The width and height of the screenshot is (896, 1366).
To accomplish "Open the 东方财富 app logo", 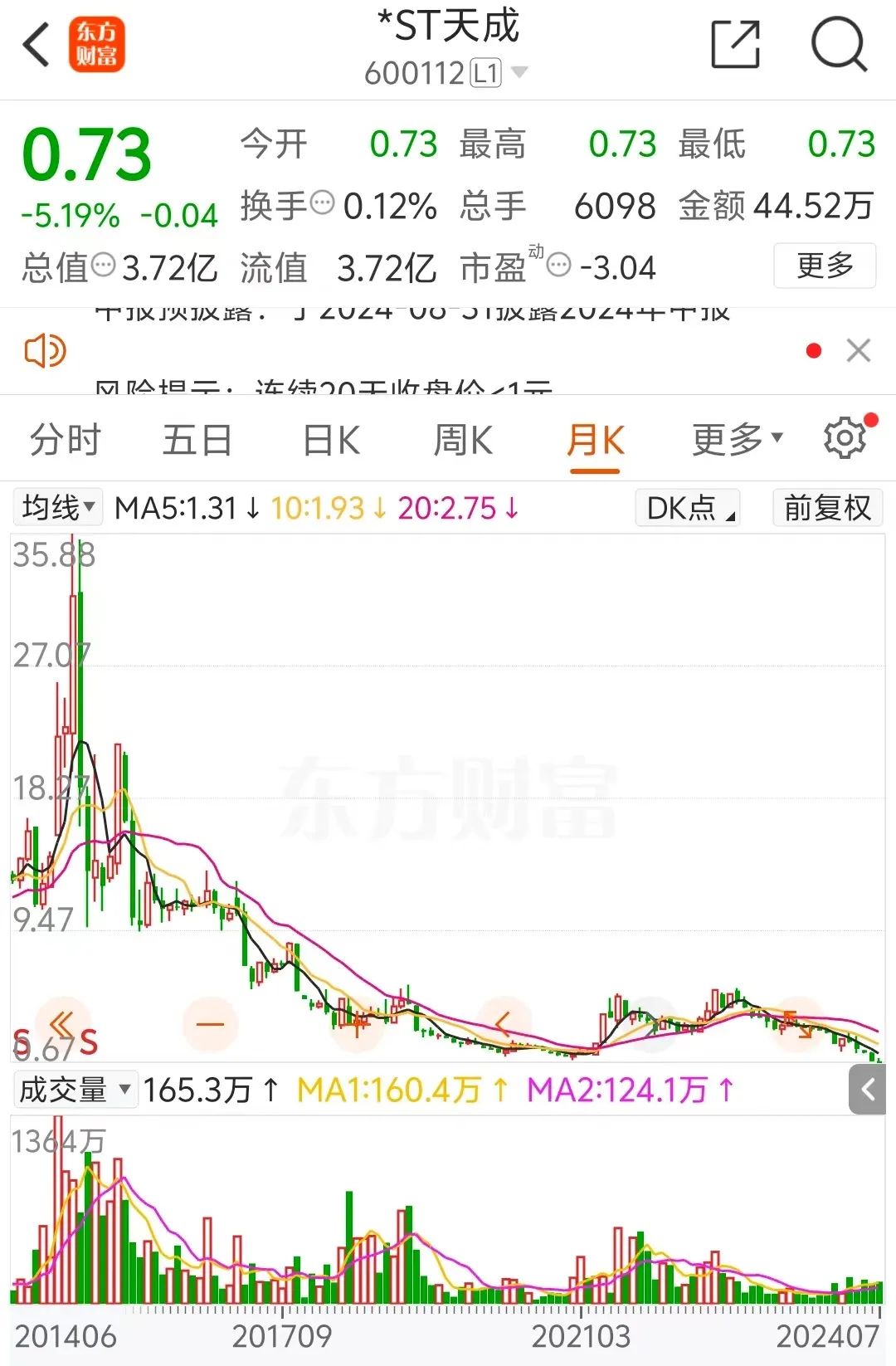I will 97,43.
